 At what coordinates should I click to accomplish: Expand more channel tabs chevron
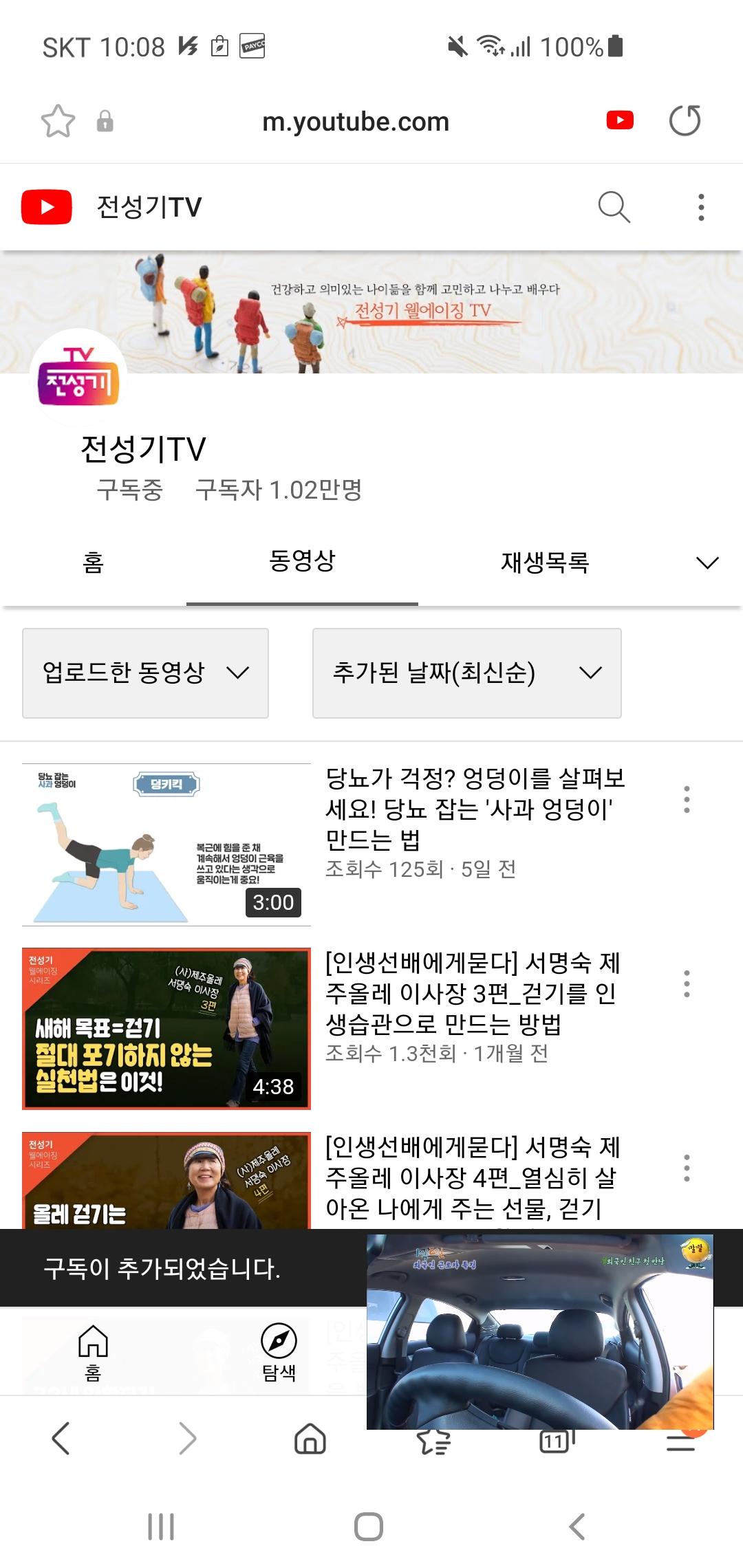point(707,563)
